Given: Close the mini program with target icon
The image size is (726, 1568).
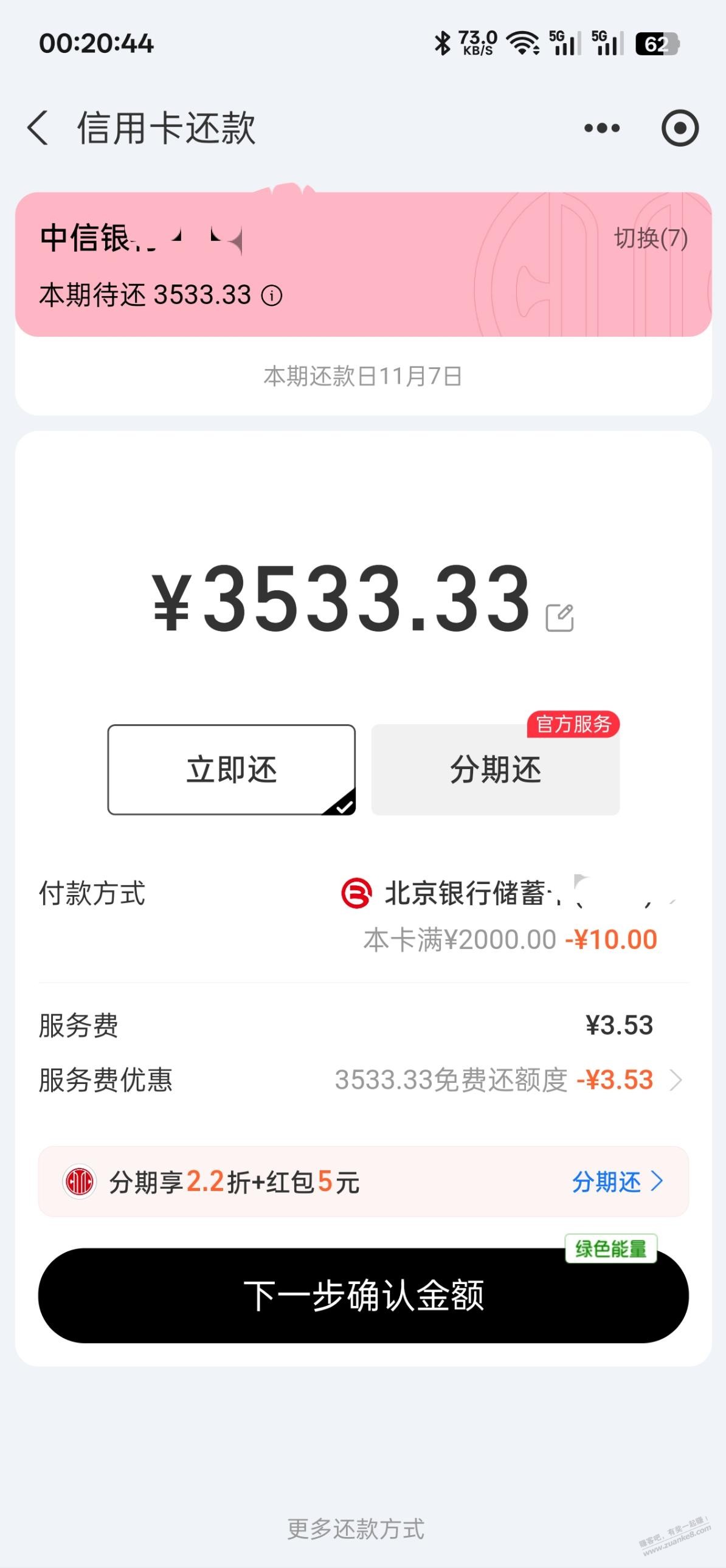Looking at the screenshot, I should pyautogui.click(x=679, y=128).
